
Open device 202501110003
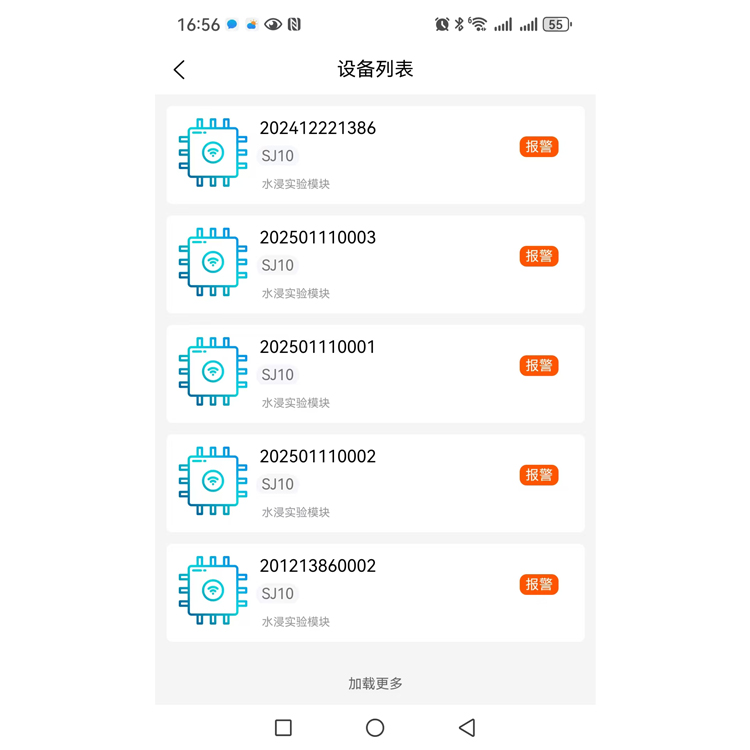(375, 264)
